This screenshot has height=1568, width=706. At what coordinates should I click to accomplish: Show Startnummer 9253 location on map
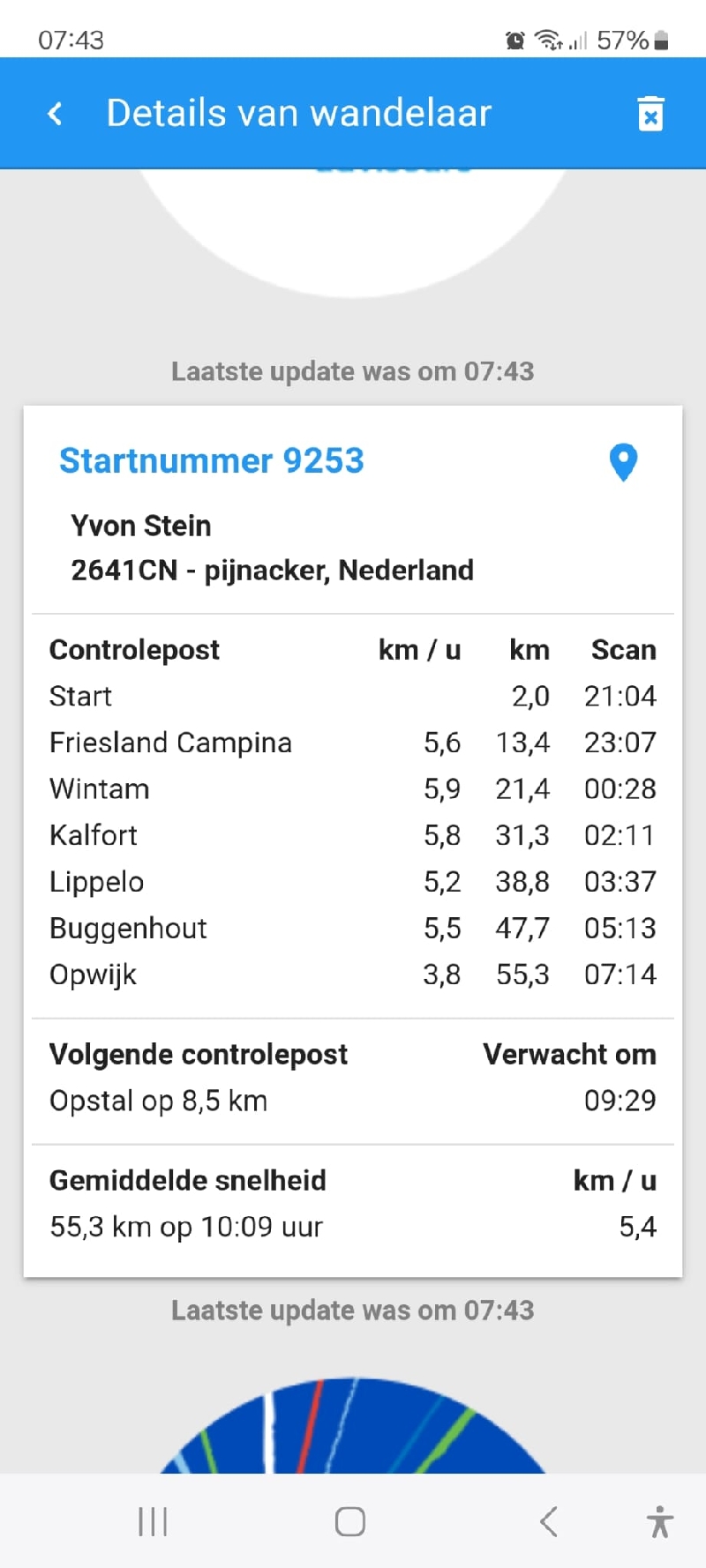pos(623,462)
